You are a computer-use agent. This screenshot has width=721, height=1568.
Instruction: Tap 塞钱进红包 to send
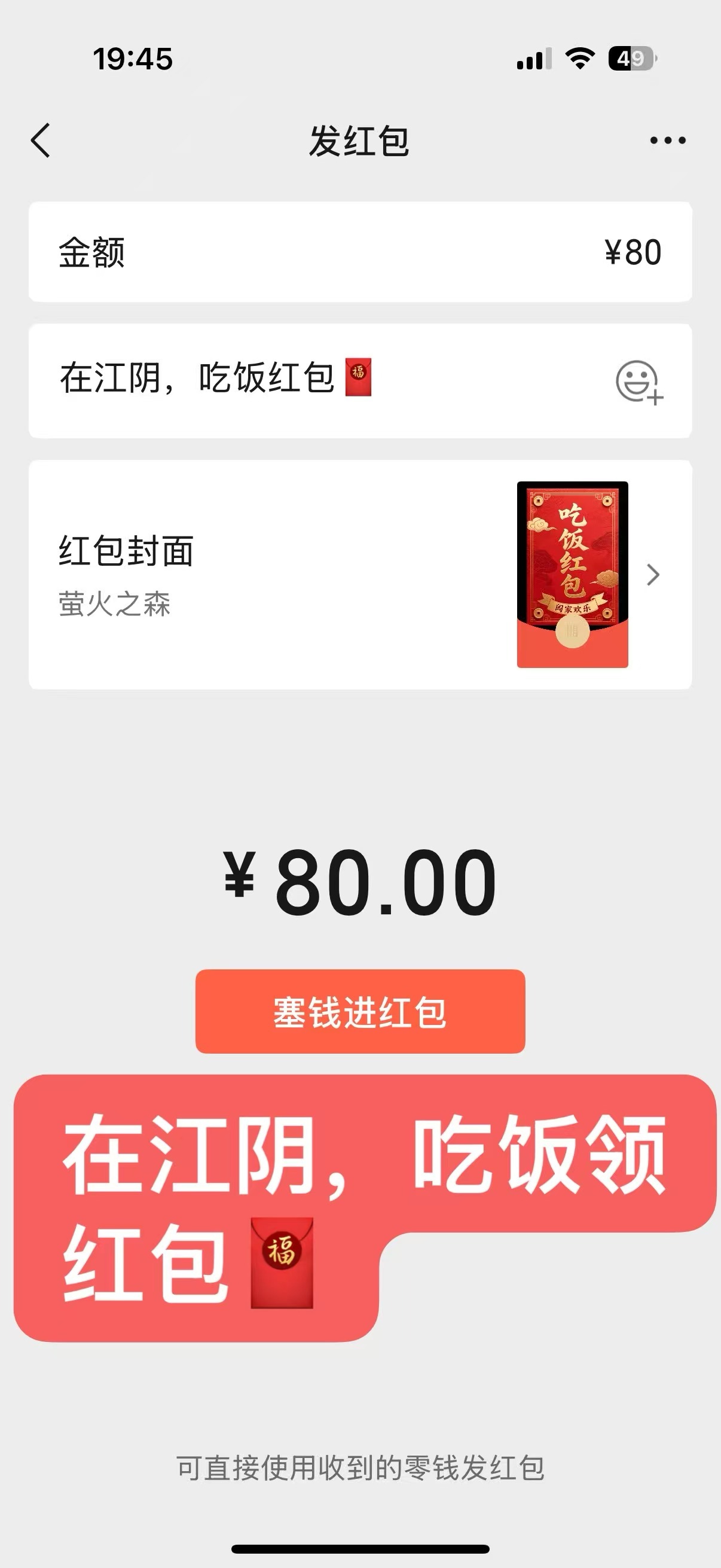tap(359, 1011)
